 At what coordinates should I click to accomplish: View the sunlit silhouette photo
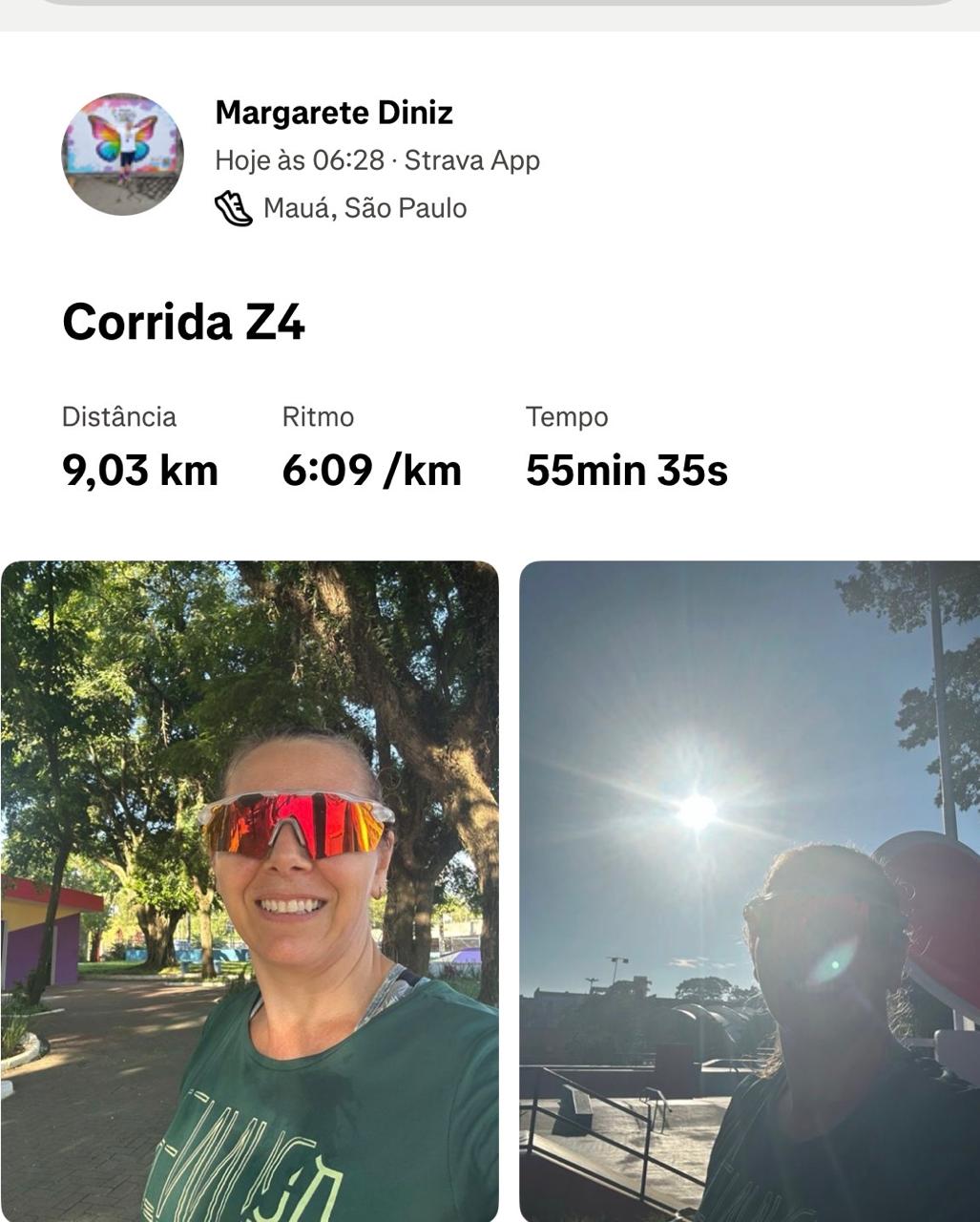click(x=749, y=890)
